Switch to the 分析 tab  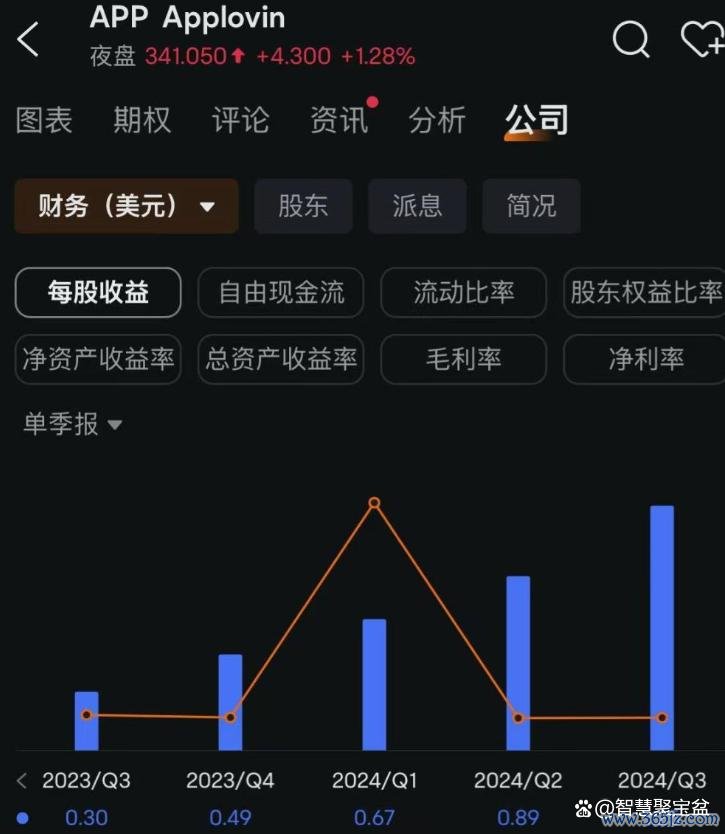tap(437, 121)
